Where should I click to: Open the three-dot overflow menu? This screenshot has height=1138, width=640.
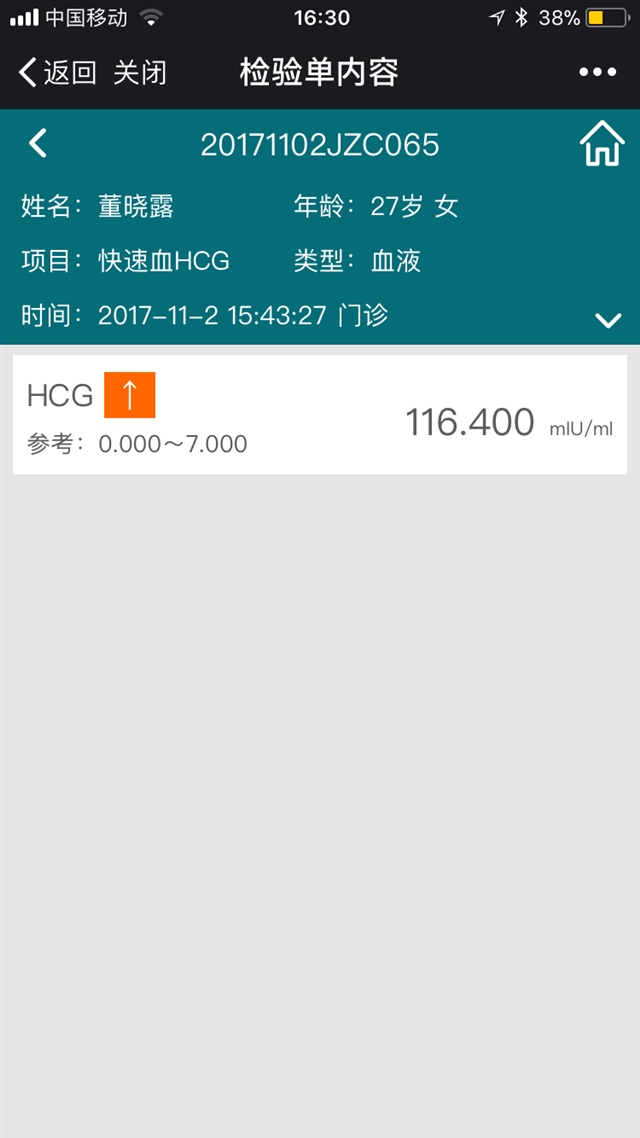(x=597, y=72)
